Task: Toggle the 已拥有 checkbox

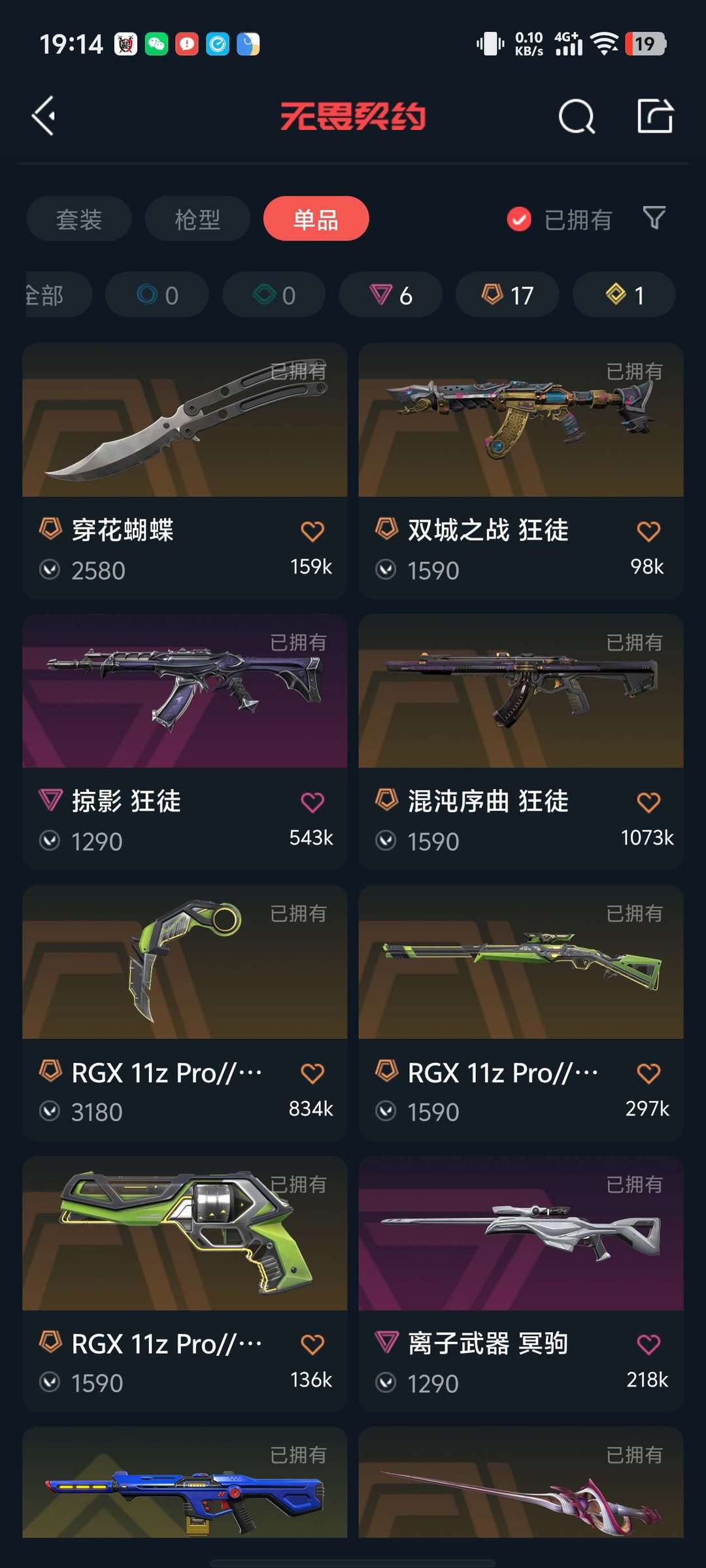Action: pyautogui.click(x=560, y=220)
